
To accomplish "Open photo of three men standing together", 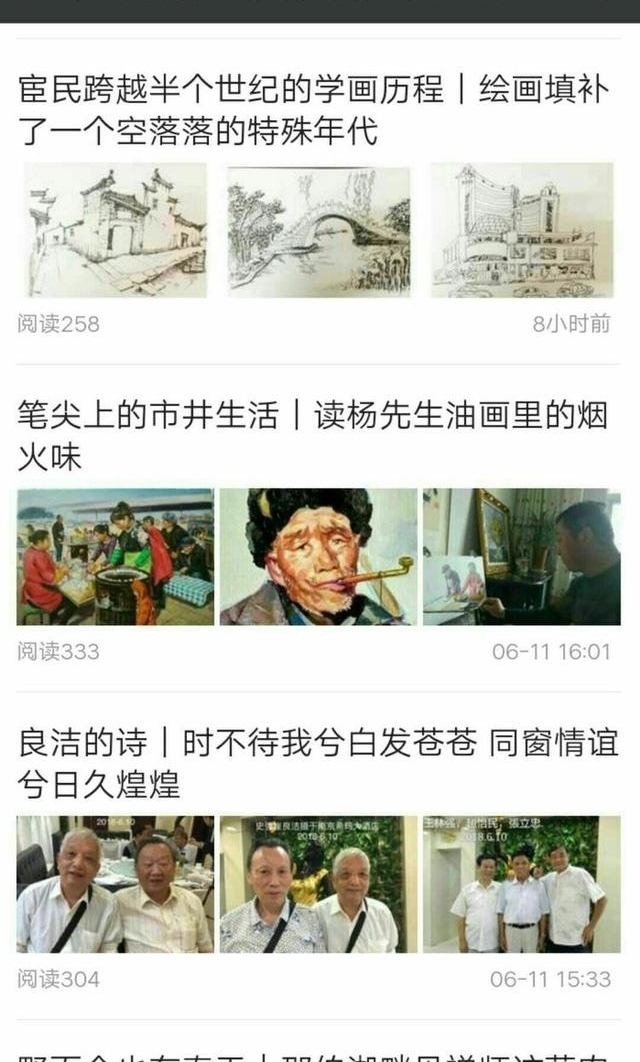I will (x=521, y=885).
